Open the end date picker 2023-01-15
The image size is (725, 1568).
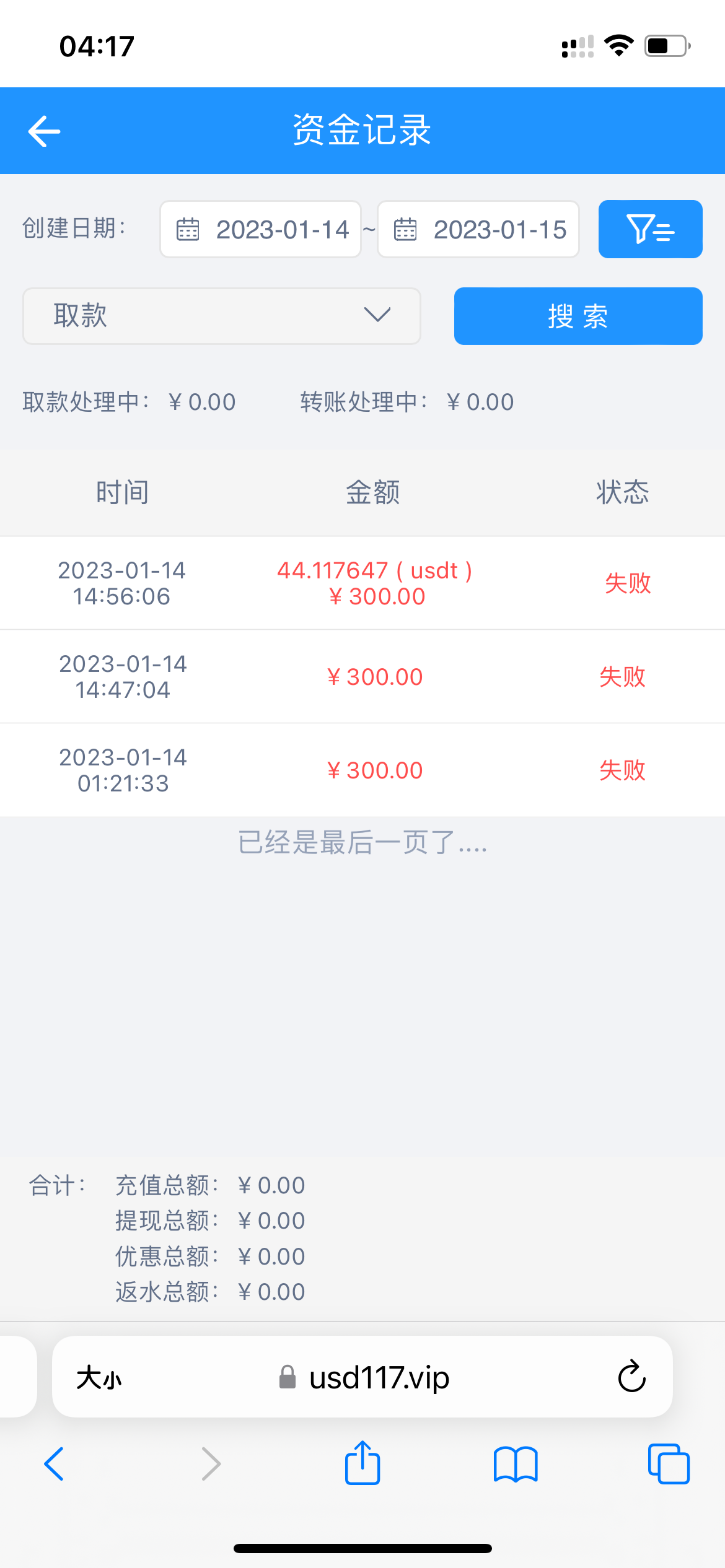[478, 230]
